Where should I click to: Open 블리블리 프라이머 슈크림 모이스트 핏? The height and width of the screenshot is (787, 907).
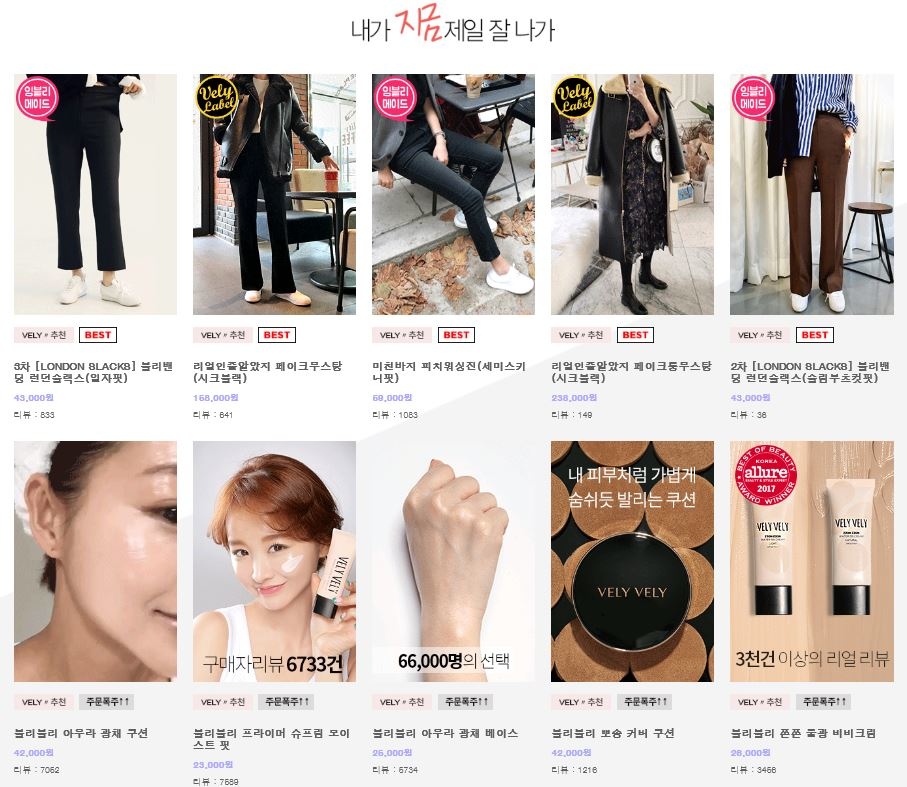pos(274,561)
